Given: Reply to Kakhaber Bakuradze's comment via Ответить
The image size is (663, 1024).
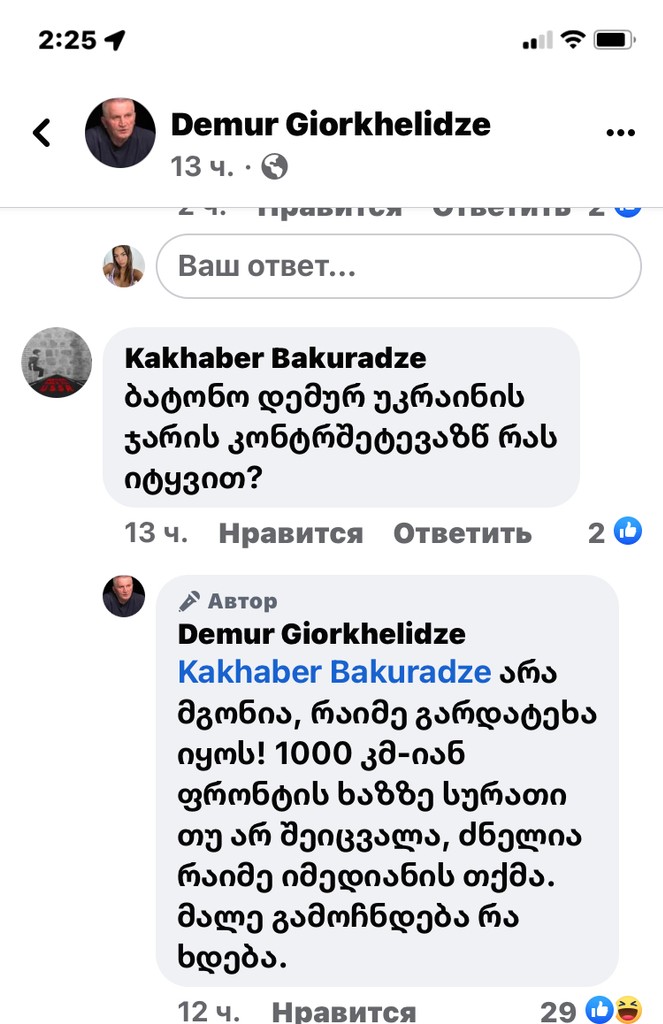Looking at the screenshot, I should click(x=461, y=533).
